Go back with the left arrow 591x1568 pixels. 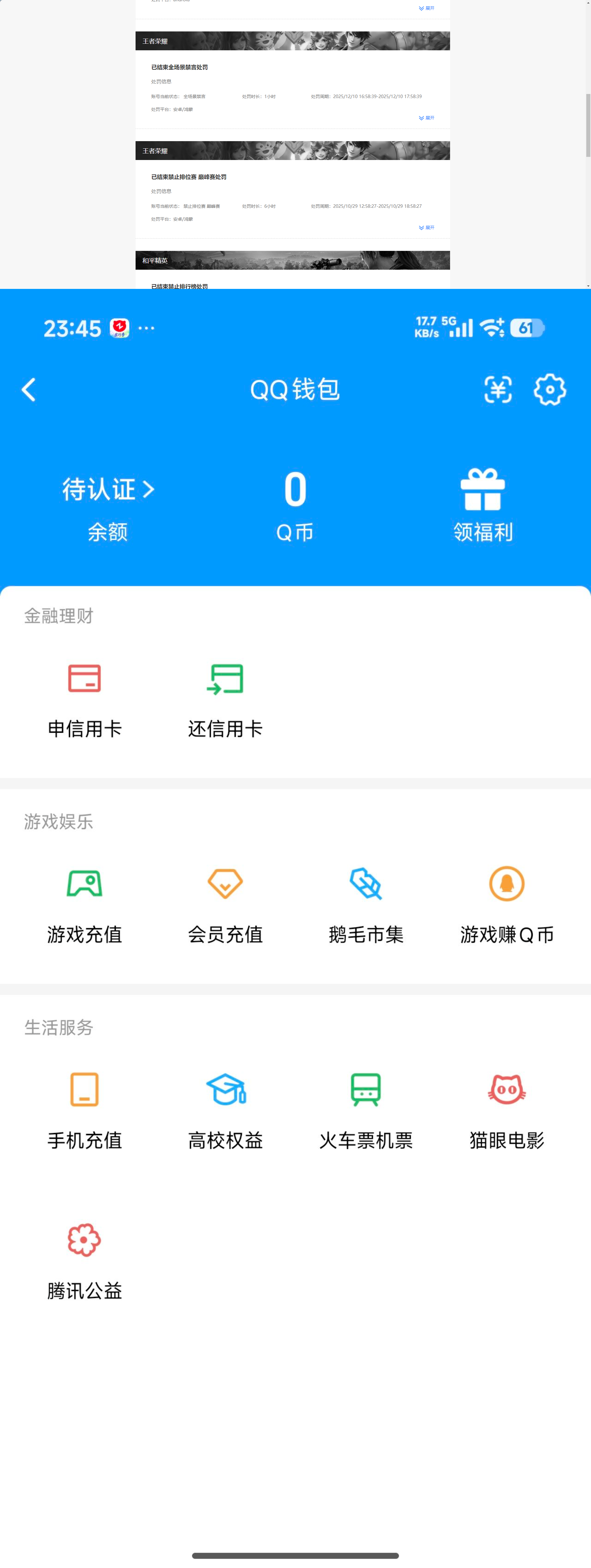[28, 389]
